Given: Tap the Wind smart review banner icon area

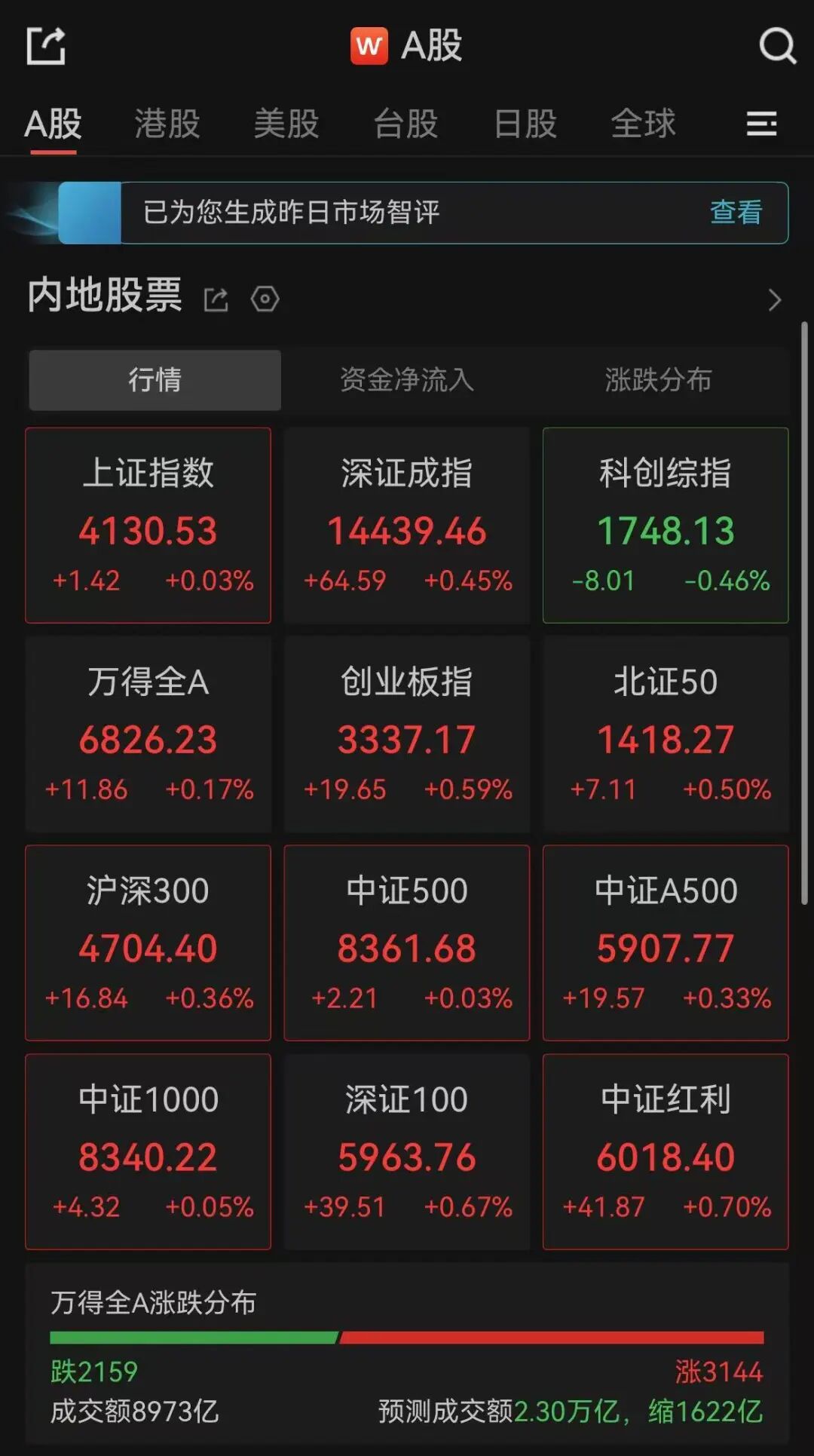Looking at the screenshot, I should [90, 213].
